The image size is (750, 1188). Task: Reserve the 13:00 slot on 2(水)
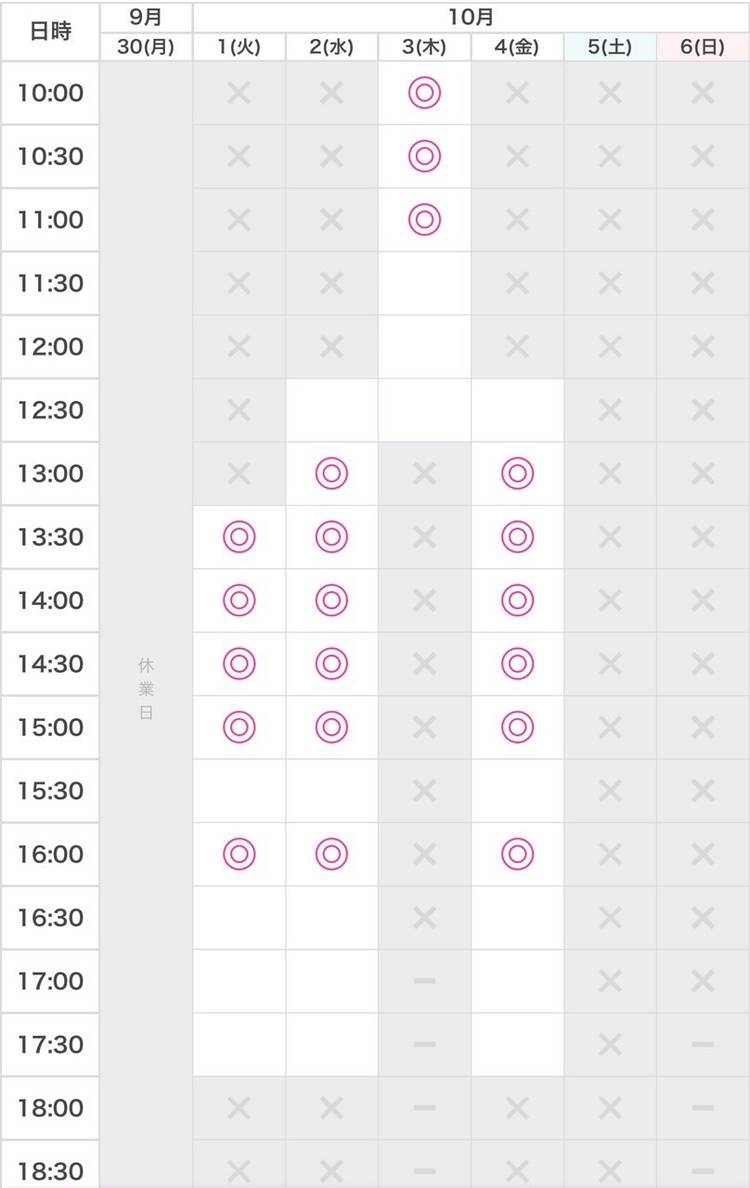[331, 473]
